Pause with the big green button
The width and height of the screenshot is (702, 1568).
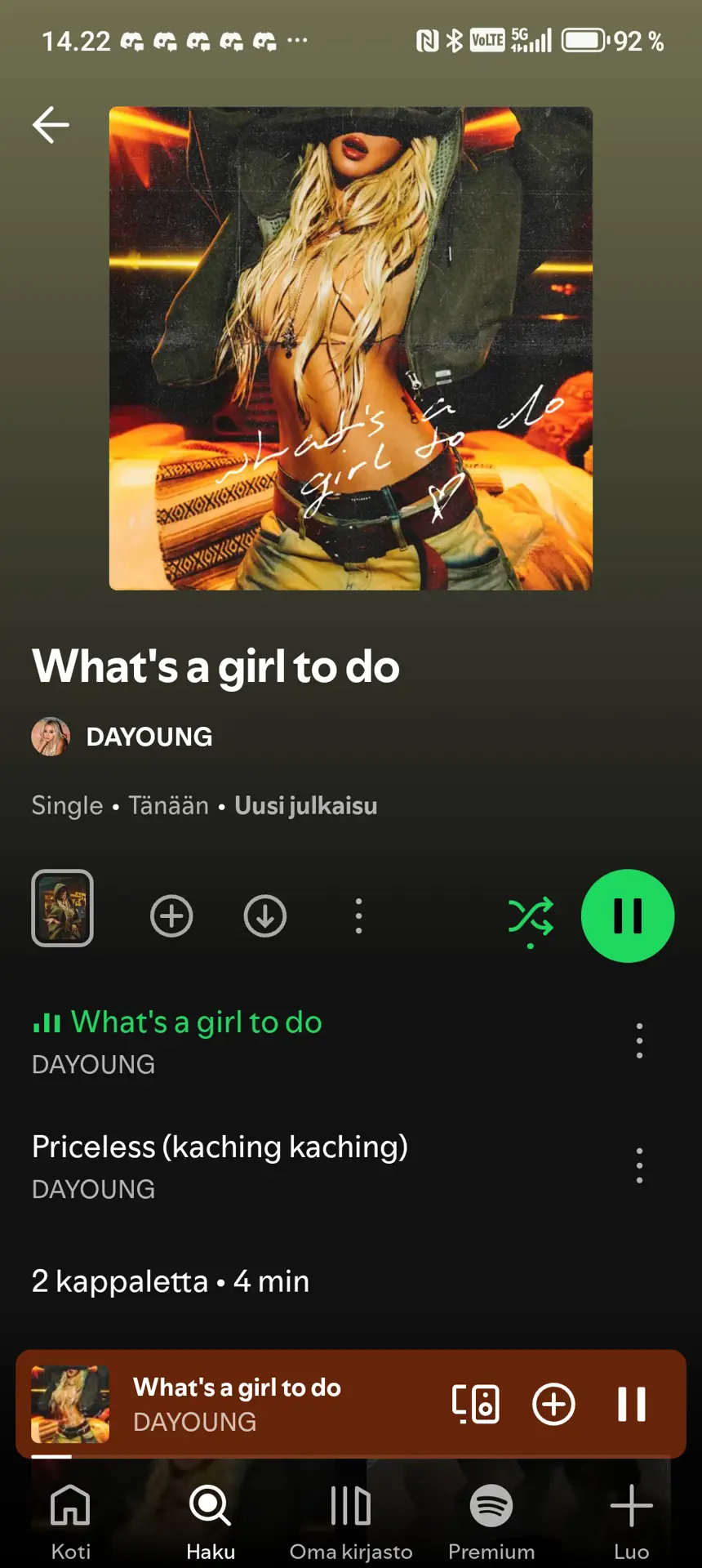[628, 916]
